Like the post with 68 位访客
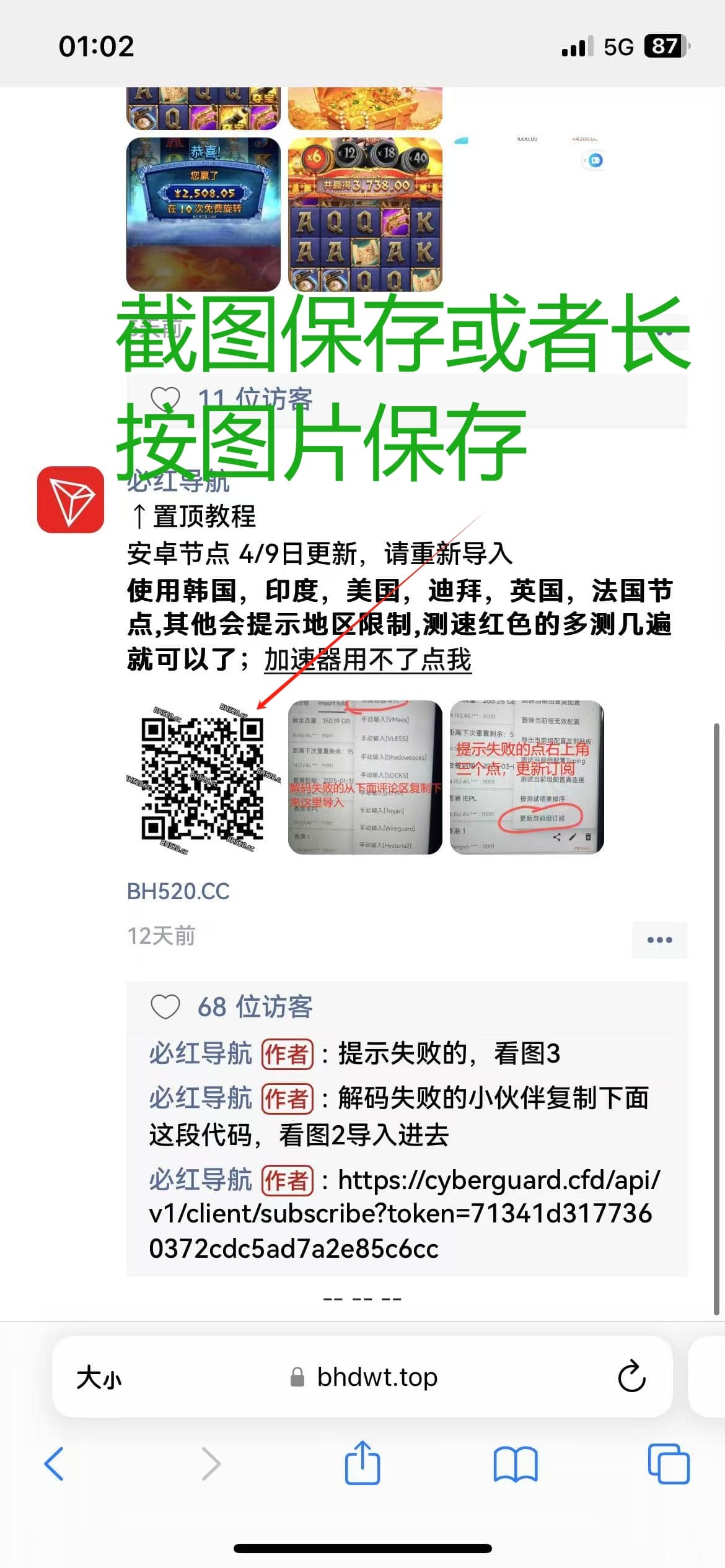 coord(165,1006)
